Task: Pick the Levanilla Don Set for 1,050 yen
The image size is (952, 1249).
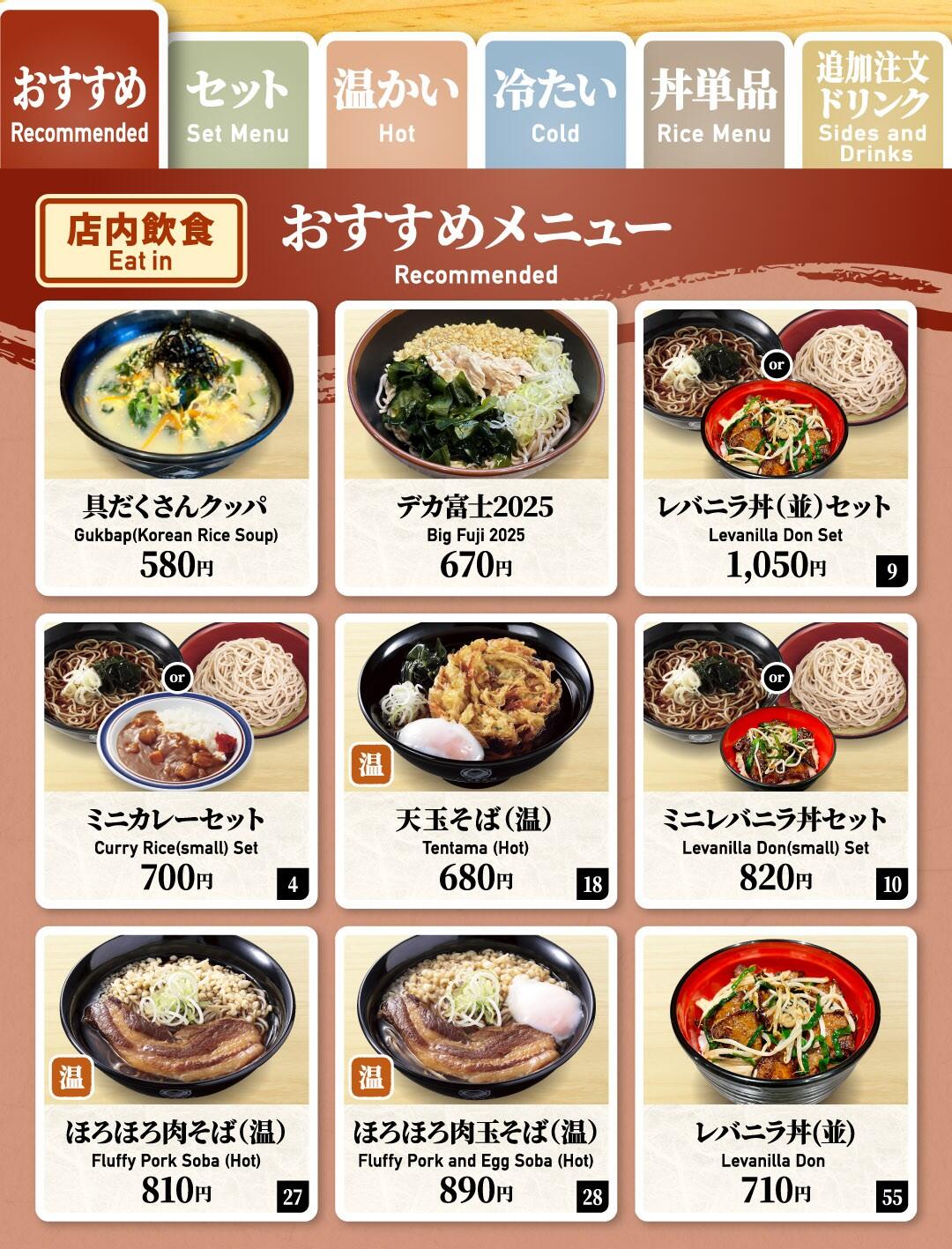Action: click(x=776, y=448)
